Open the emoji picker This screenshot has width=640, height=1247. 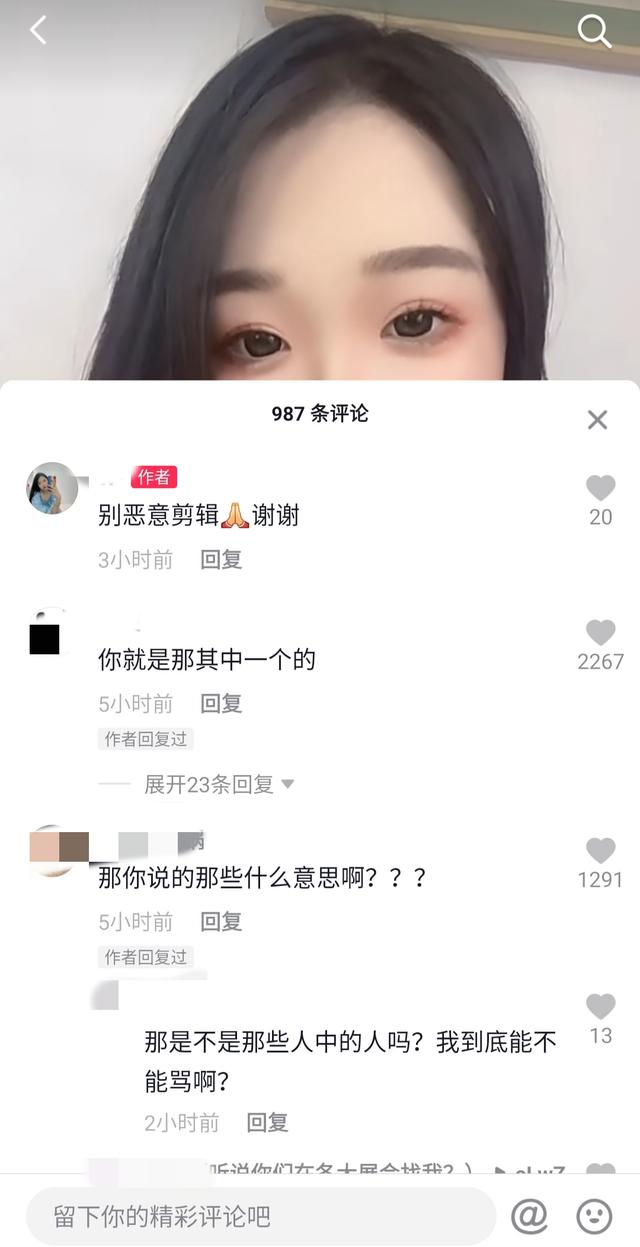pyautogui.click(x=594, y=1217)
